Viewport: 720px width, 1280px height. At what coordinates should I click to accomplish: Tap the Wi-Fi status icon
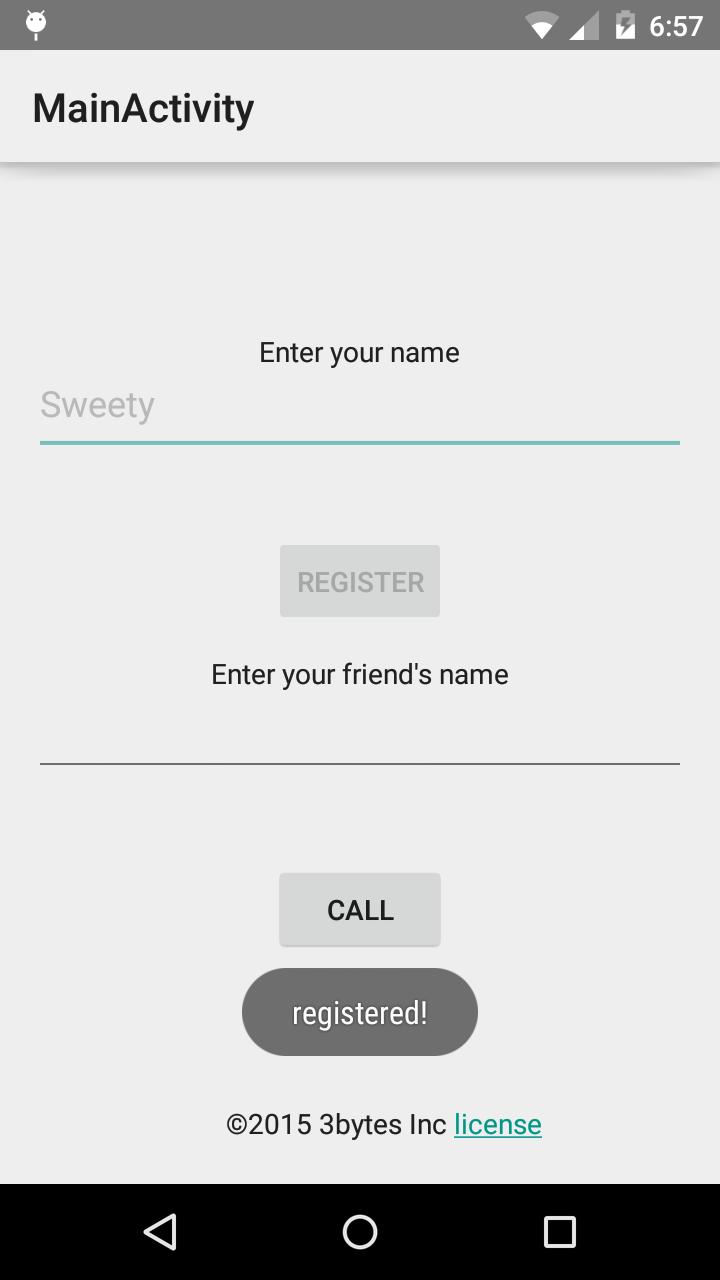(540, 26)
